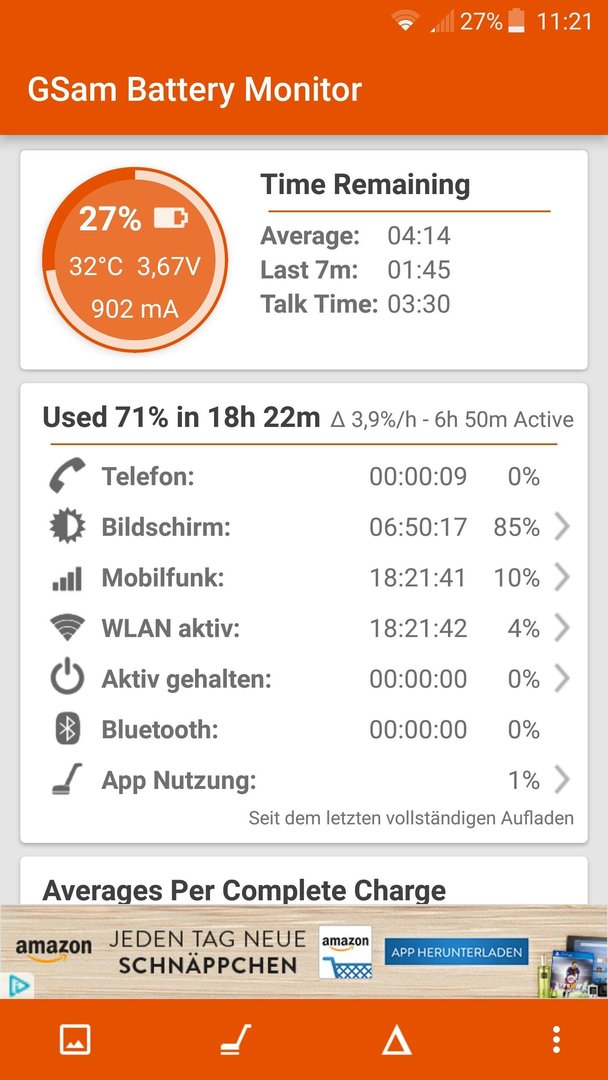The image size is (608, 1080).
Task: Tap the triangle delta icon in toolbar
Action: (397, 1039)
